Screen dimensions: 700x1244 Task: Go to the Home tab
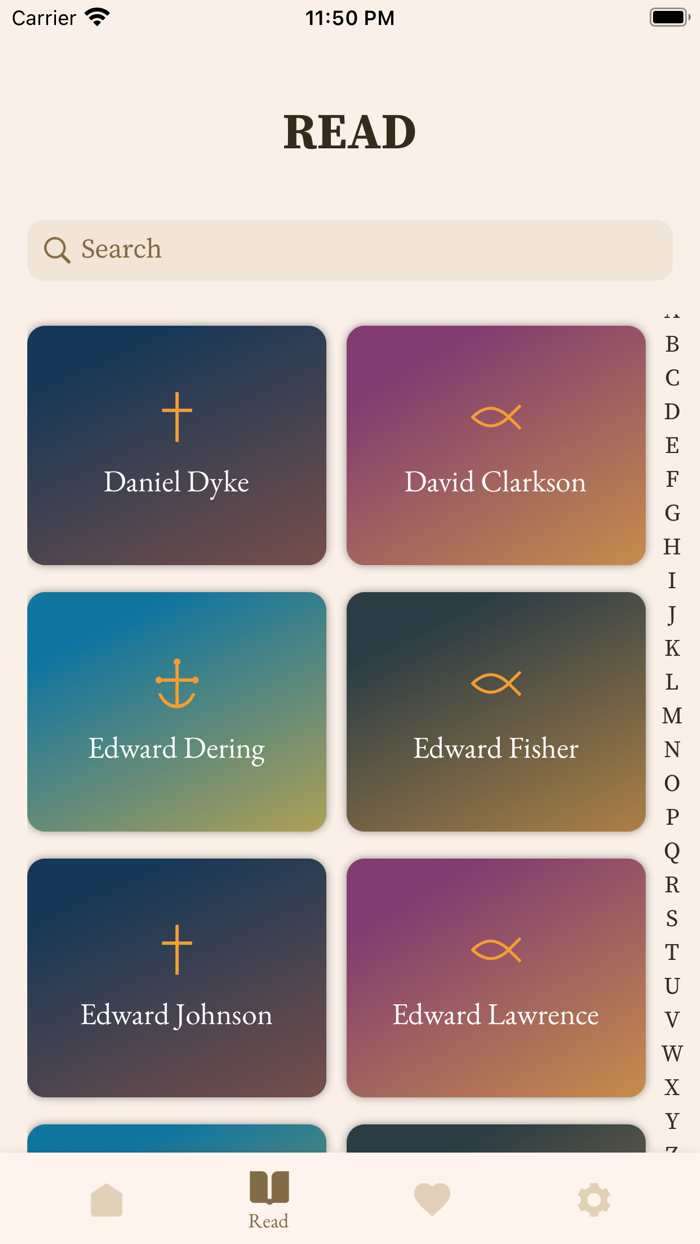pos(106,1199)
